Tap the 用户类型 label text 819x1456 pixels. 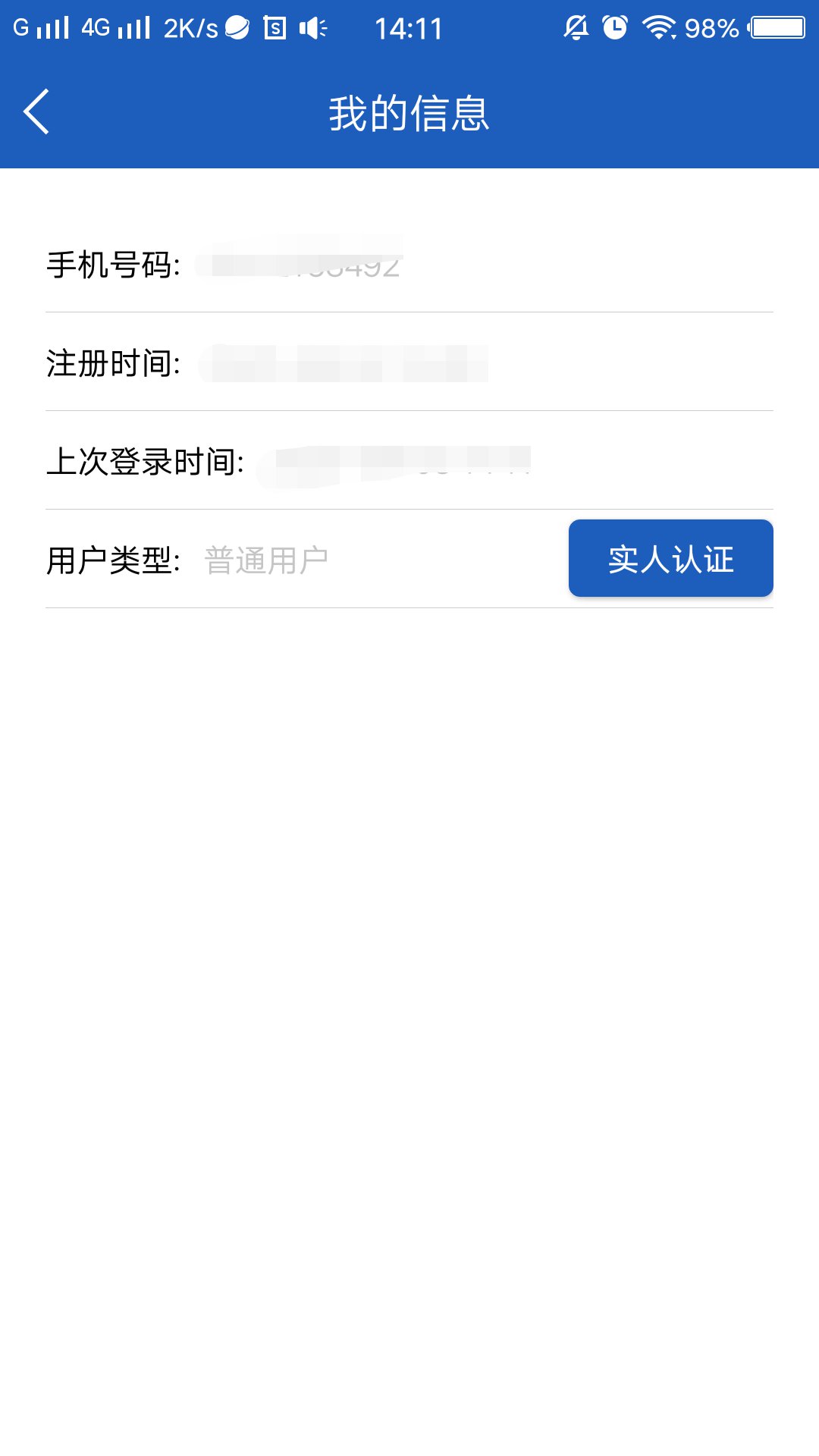tap(114, 559)
